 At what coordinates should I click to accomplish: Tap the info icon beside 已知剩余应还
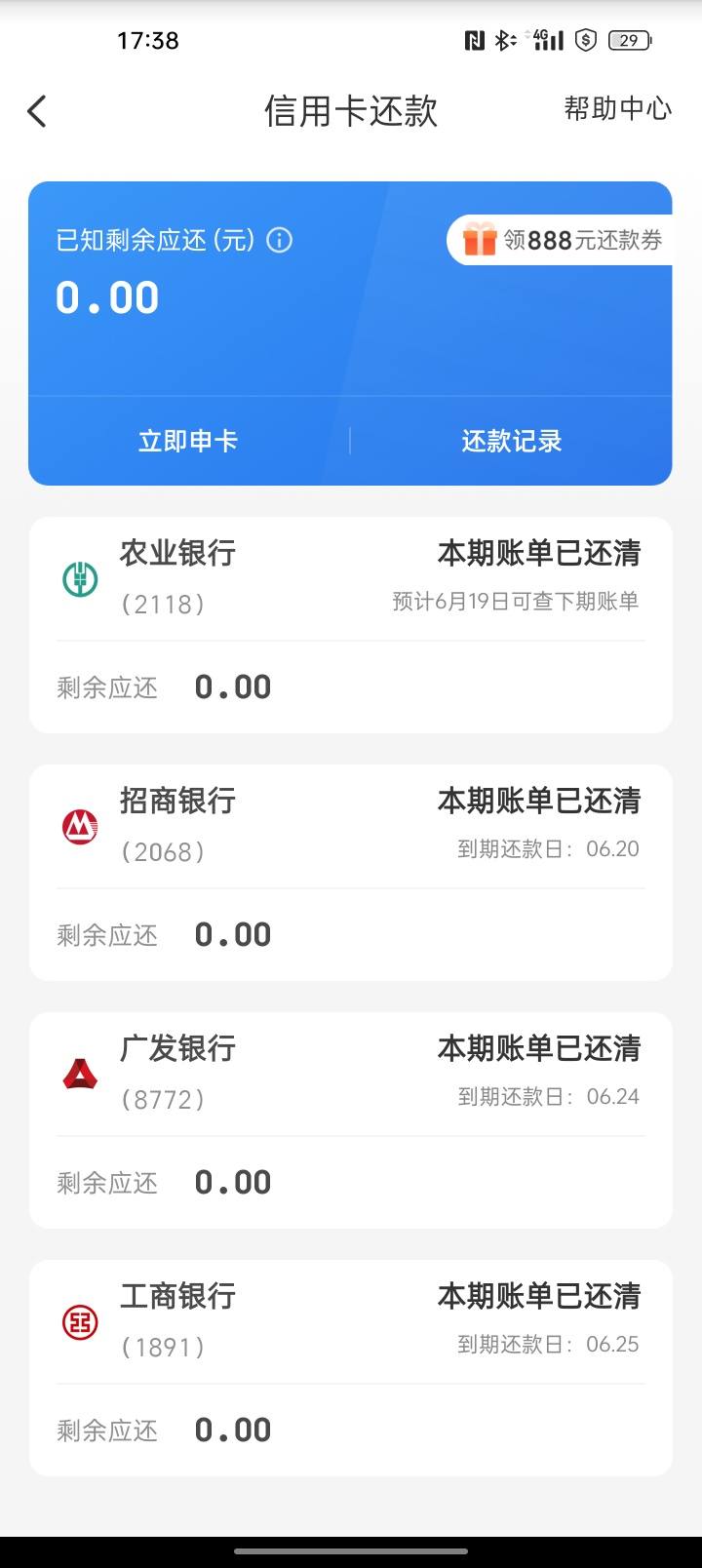(280, 240)
